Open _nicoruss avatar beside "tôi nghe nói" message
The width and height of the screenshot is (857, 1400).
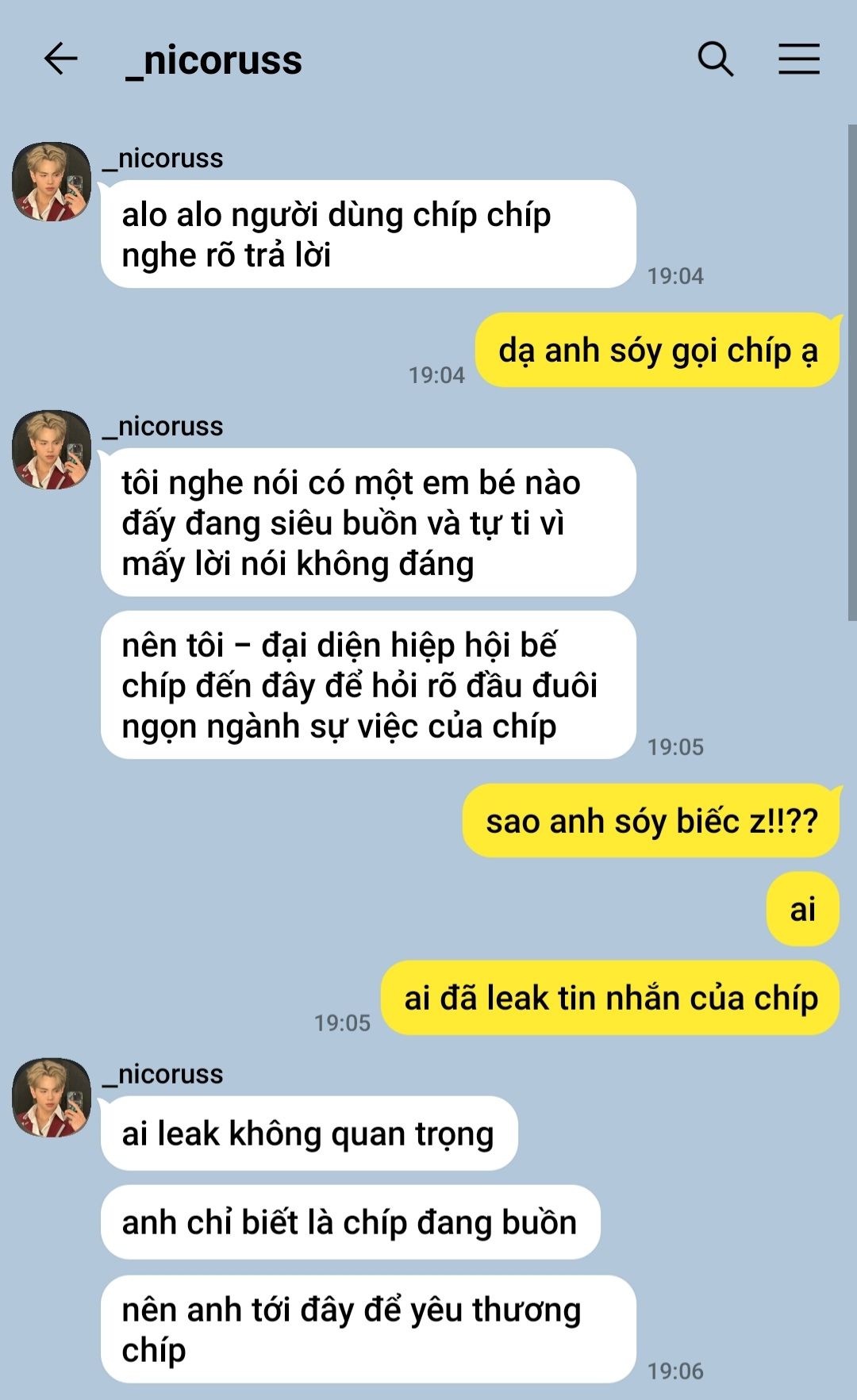(x=52, y=450)
